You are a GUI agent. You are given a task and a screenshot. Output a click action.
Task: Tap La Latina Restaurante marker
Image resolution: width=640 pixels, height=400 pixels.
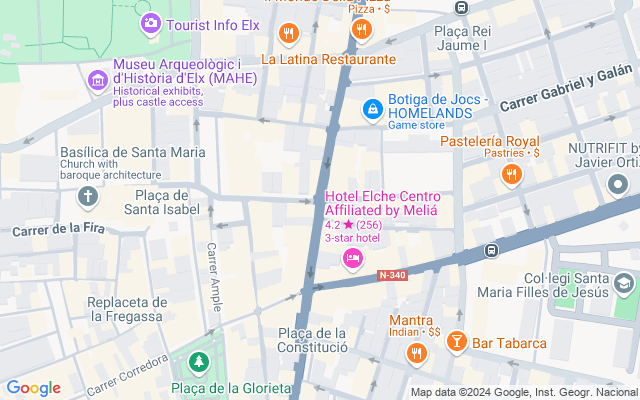click(x=288, y=35)
